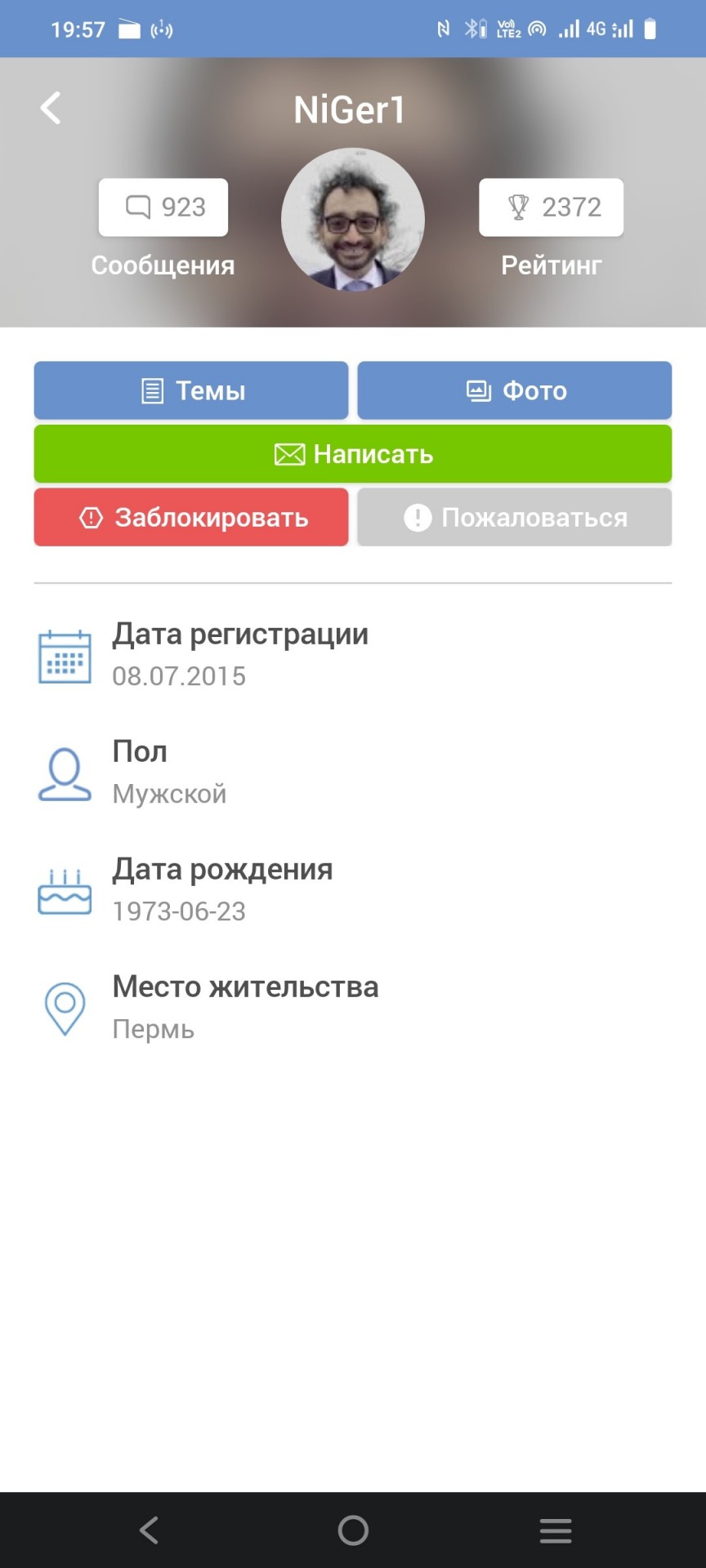Tap the green Написать button
This screenshot has width=706, height=1568.
[353, 454]
